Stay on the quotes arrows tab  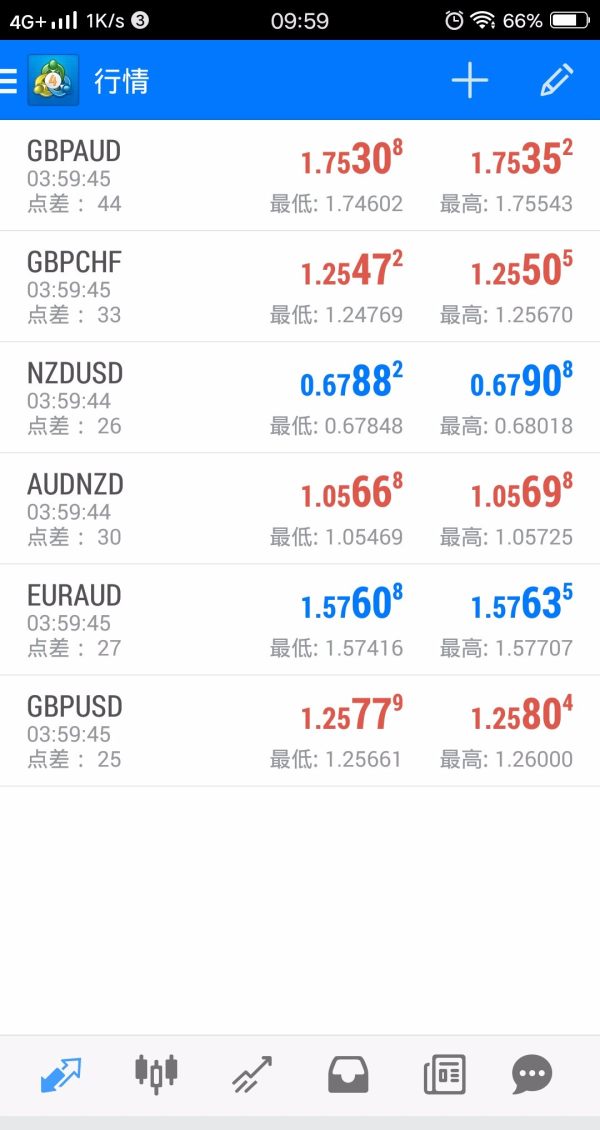click(x=61, y=1074)
